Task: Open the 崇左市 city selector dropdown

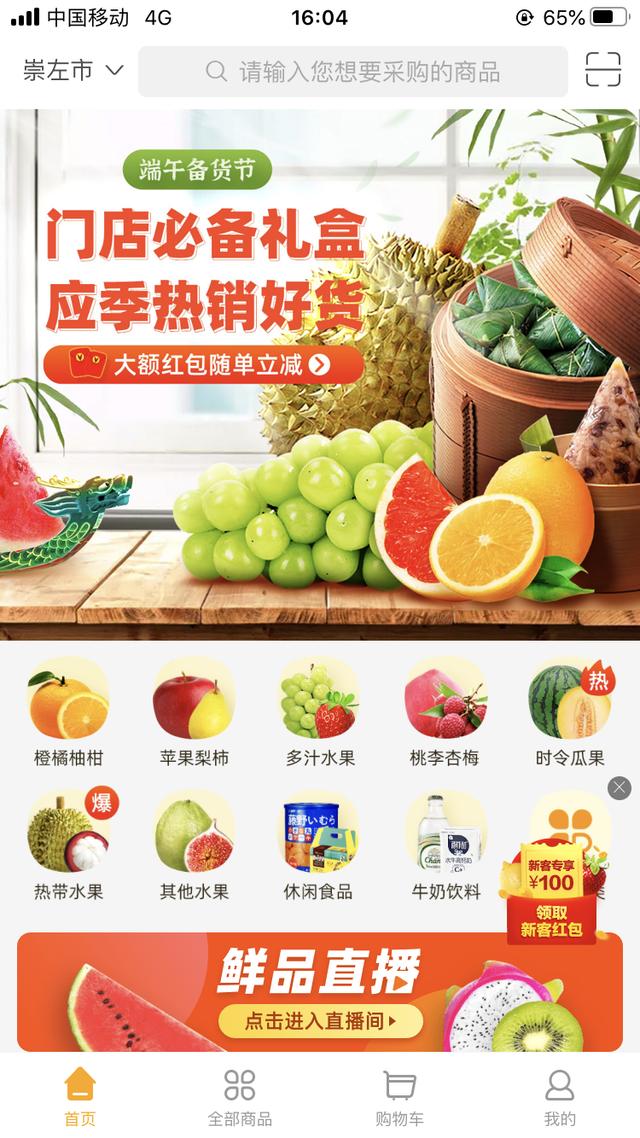Action: click(73, 71)
